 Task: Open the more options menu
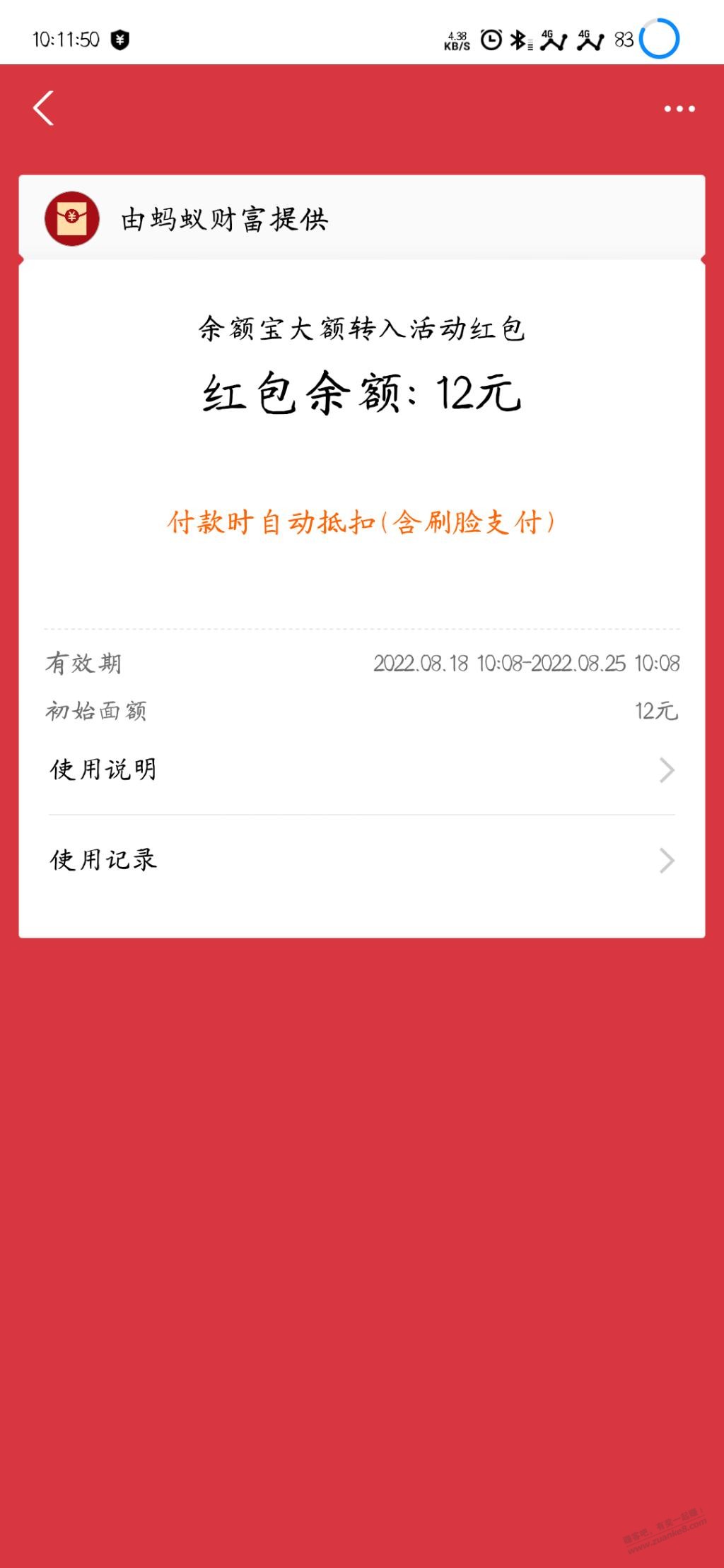[x=679, y=107]
